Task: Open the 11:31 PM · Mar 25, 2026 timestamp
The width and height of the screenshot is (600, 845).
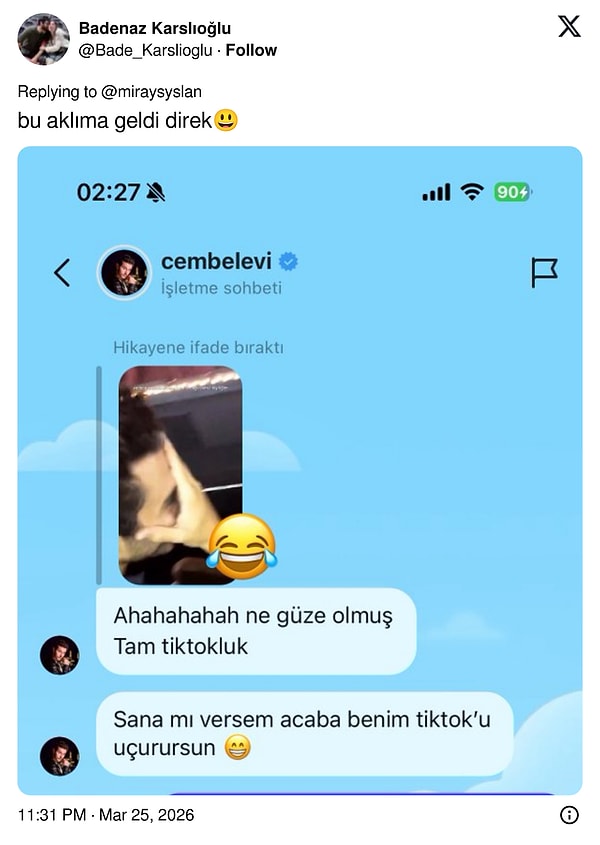Action: pos(106,815)
